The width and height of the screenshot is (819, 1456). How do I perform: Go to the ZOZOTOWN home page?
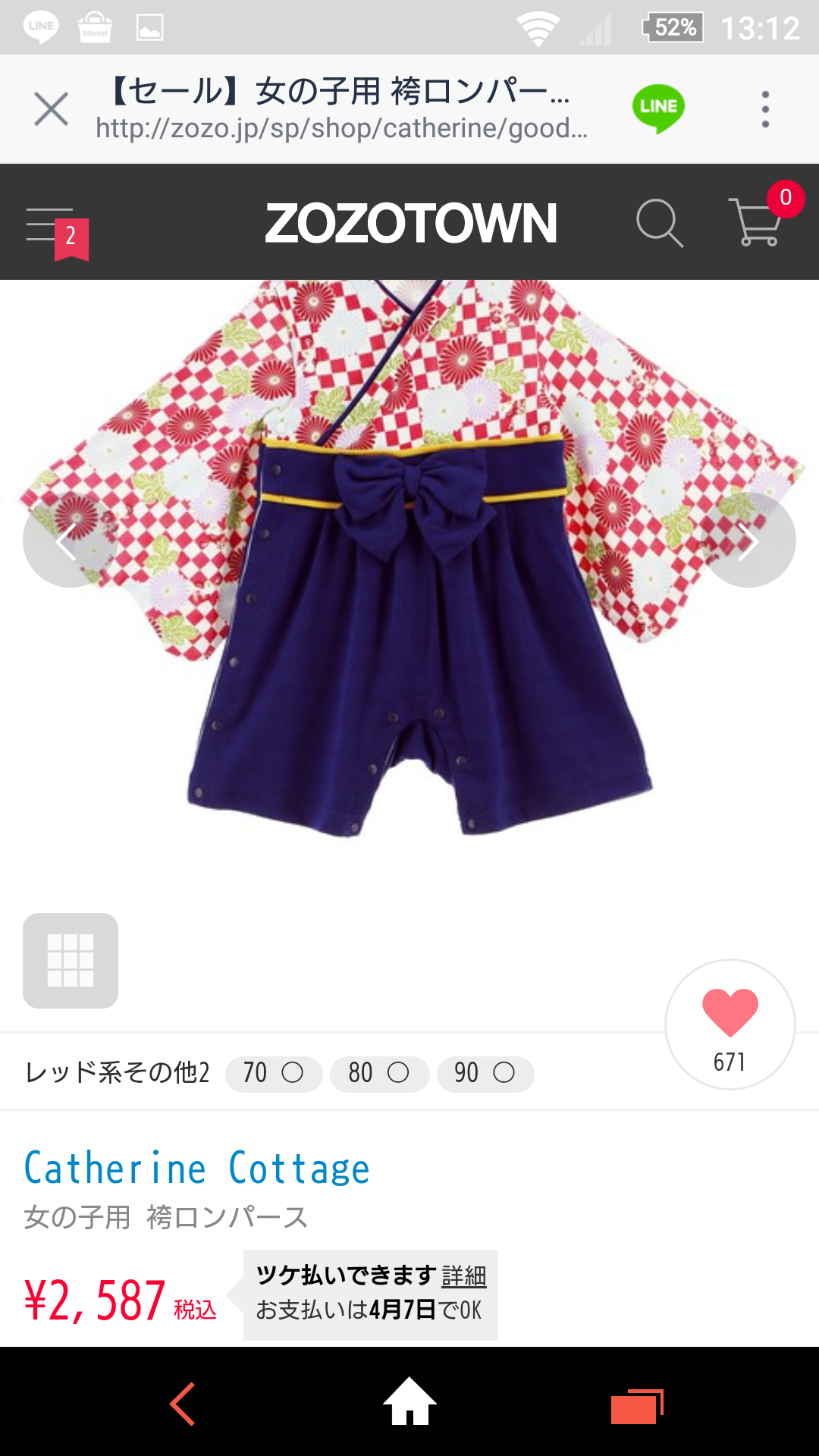coord(410,224)
